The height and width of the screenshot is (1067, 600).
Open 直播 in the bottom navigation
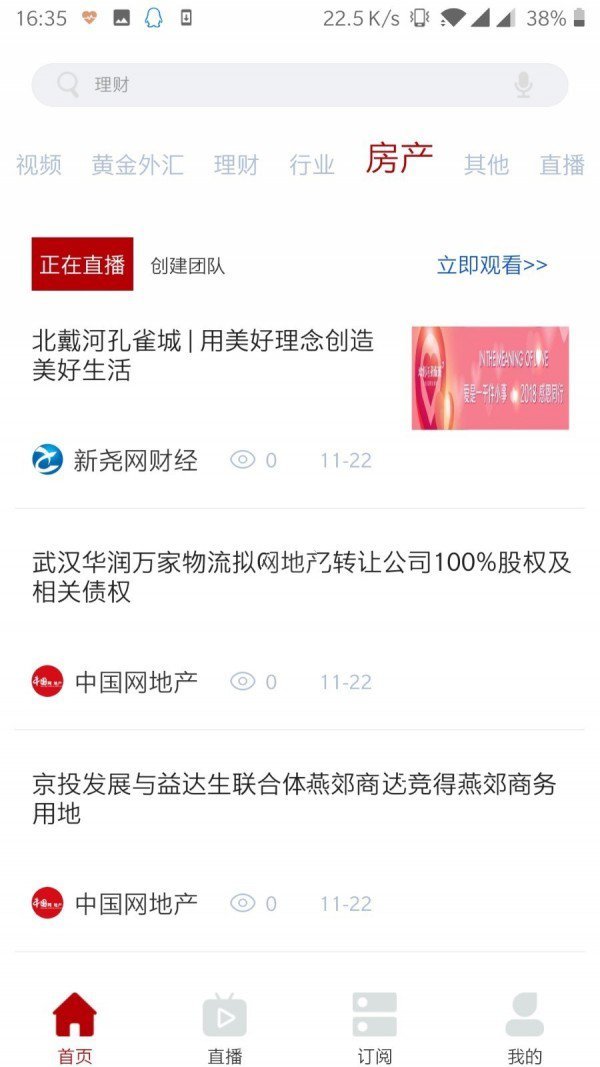pos(225,1028)
